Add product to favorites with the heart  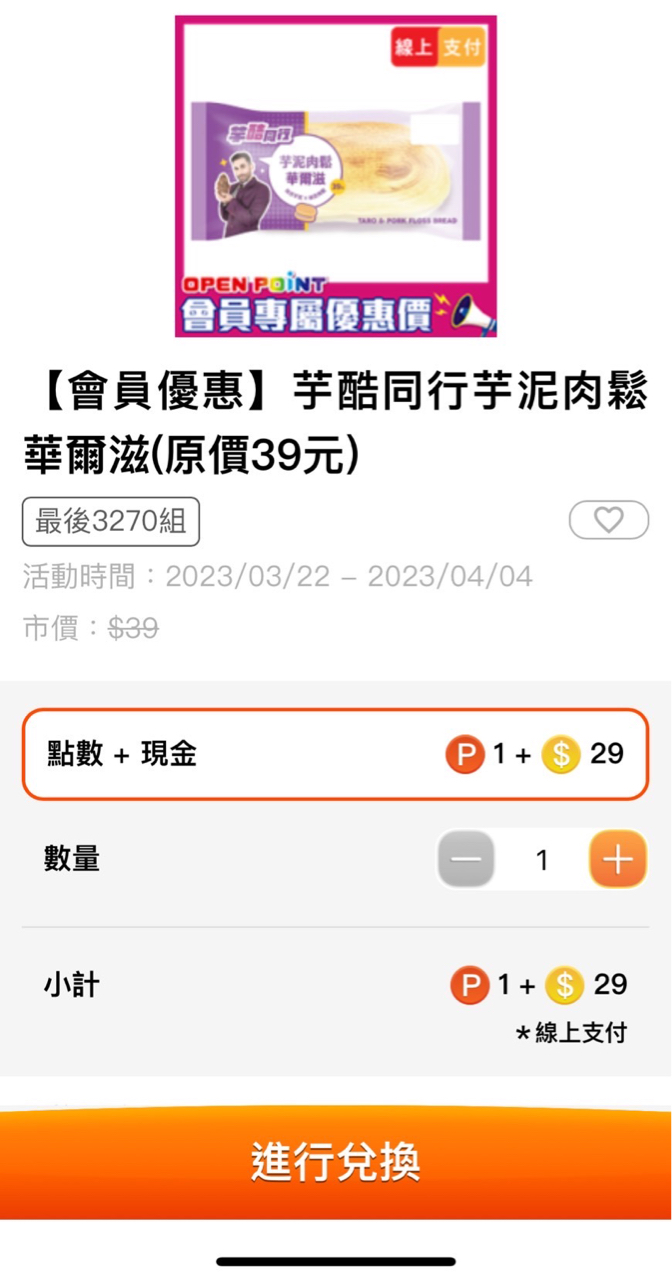click(608, 520)
